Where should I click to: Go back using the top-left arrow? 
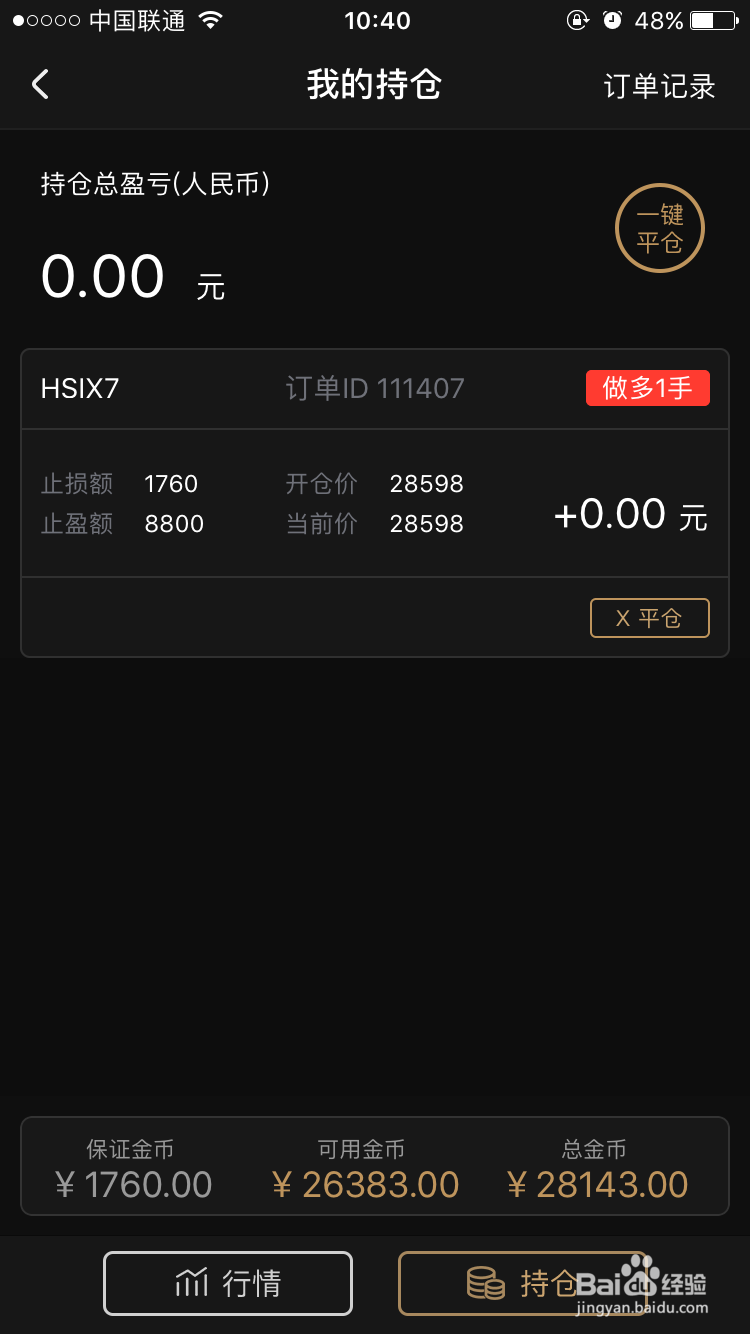click(40, 85)
